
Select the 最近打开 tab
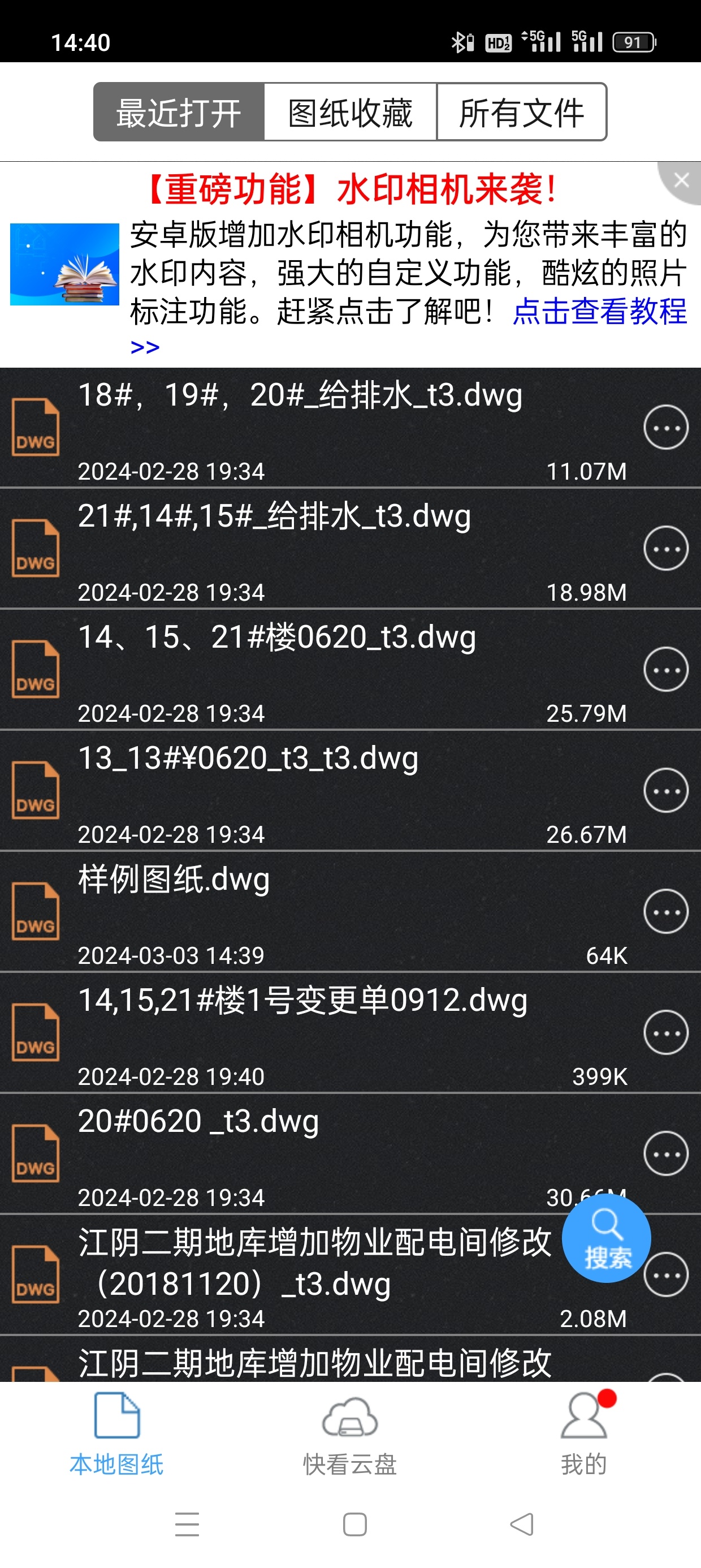point(179,113)
